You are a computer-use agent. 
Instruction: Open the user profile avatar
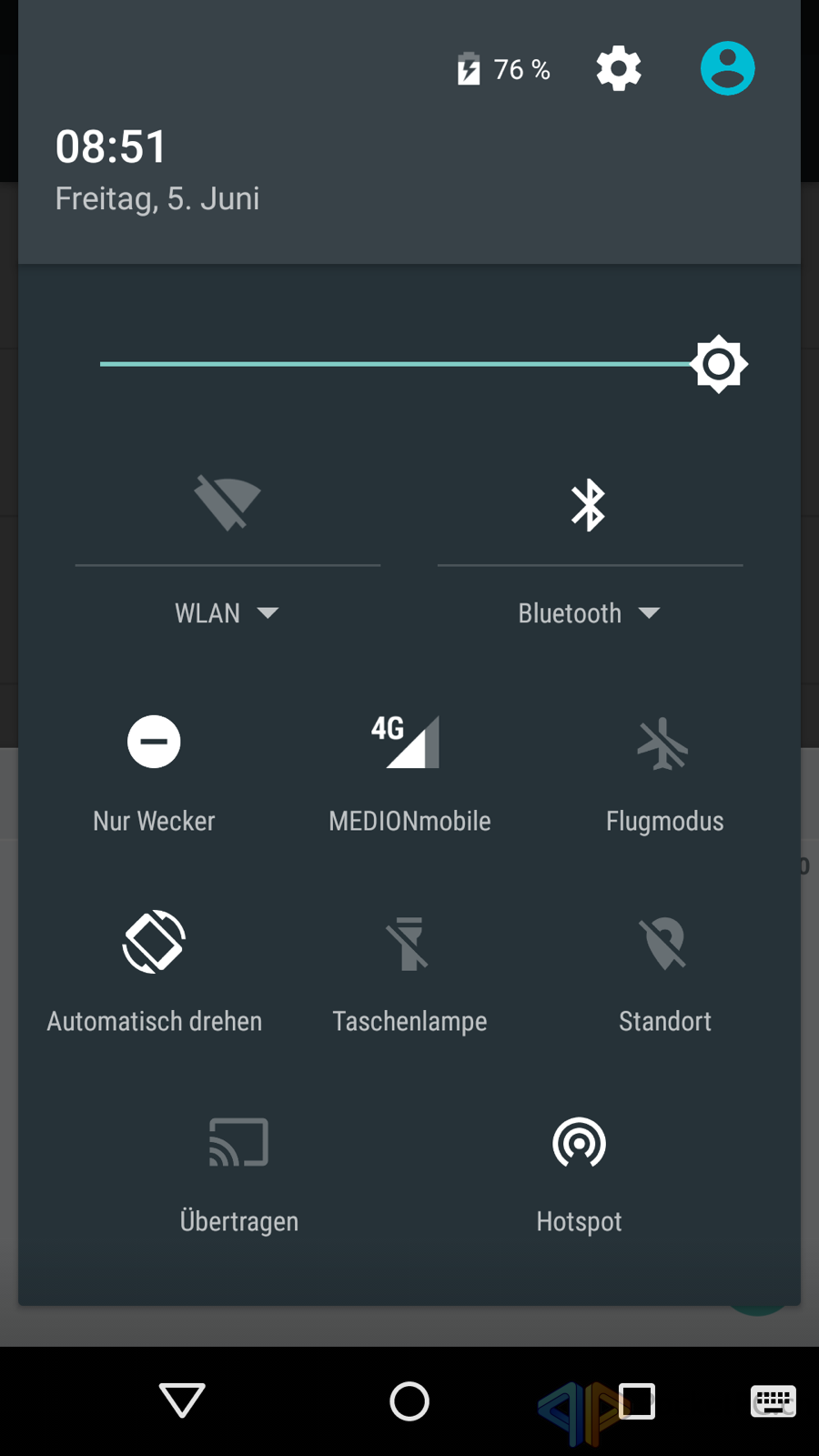pyautogui.click(x=727, y=68)
